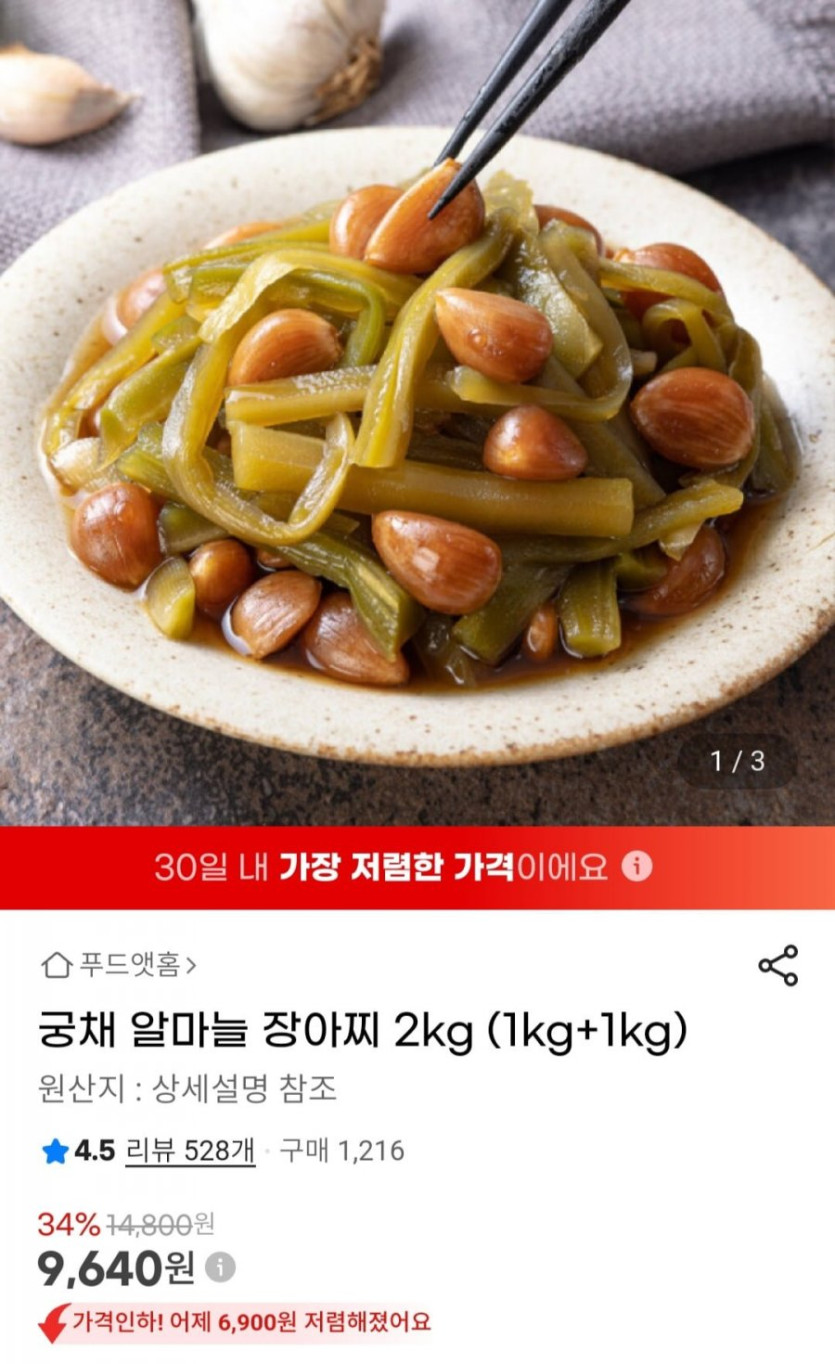Open the product photo gallery
This screenshot has height=1364, width=835.
pos(417,420)
